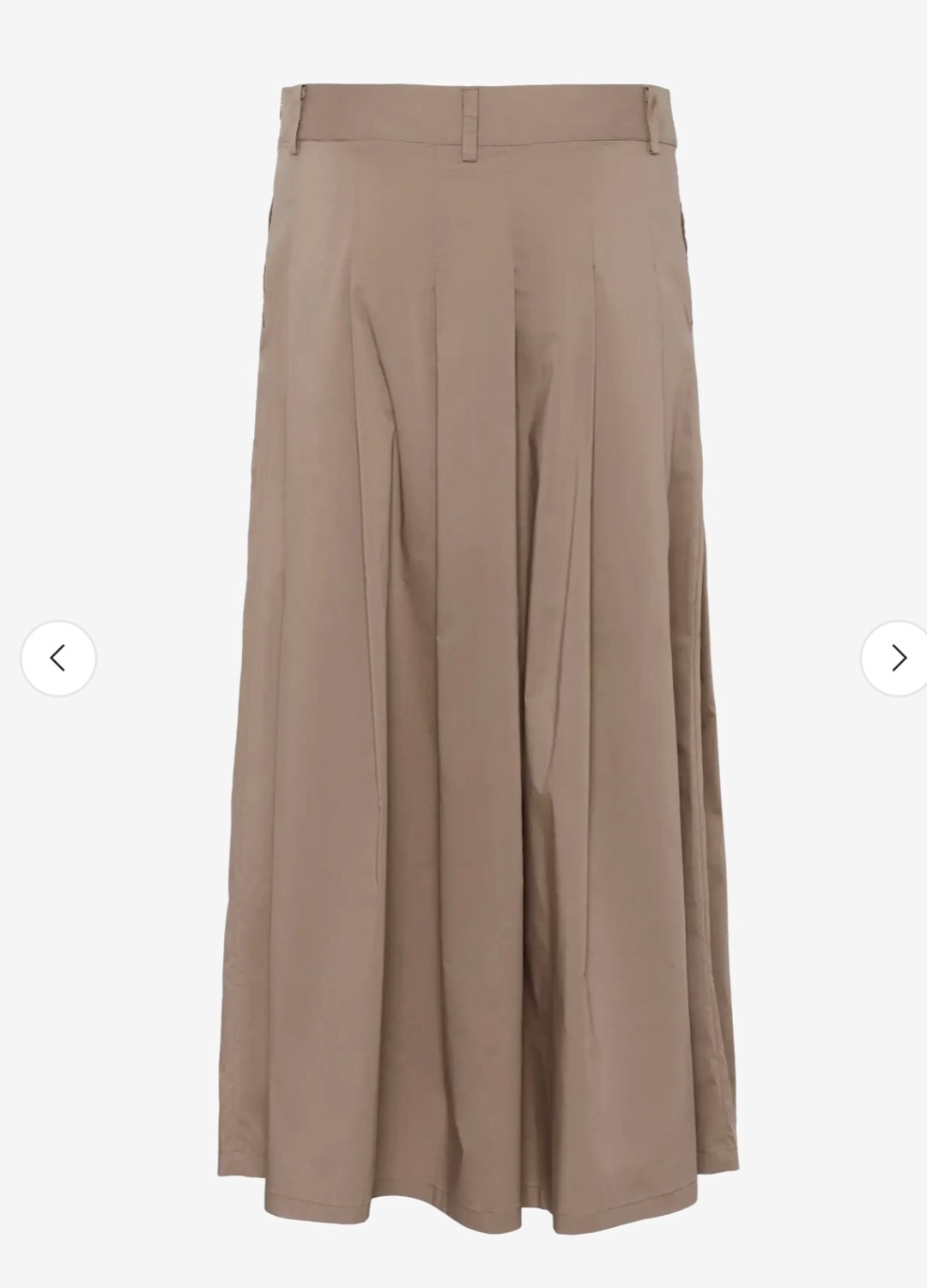Go to the next product image
Image resolution: width=927 pixels, height=1288 pixels.
(897, 659)
